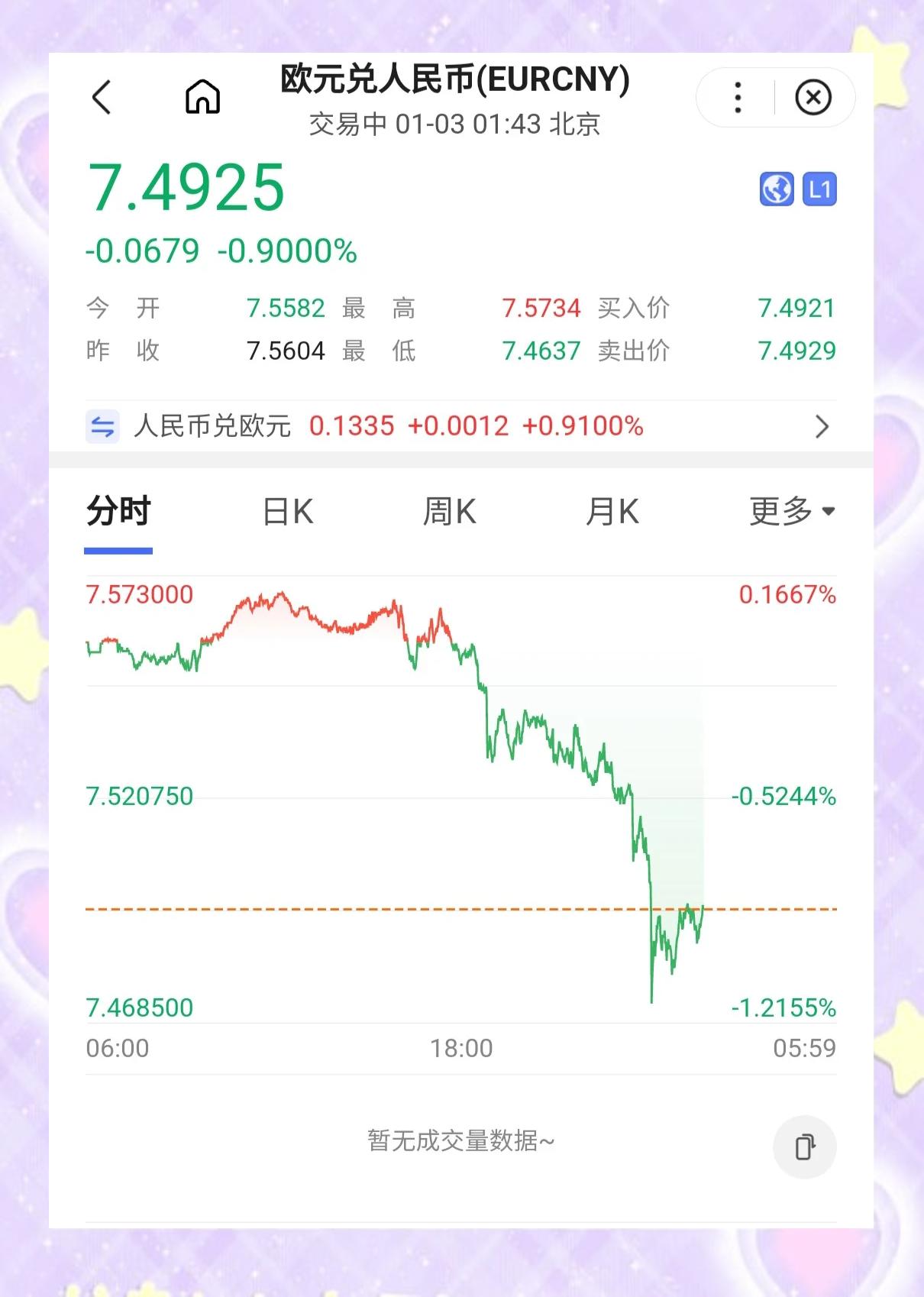
Task: Tap the current price 7.4925 display
Action: click(x=187, y=186)
